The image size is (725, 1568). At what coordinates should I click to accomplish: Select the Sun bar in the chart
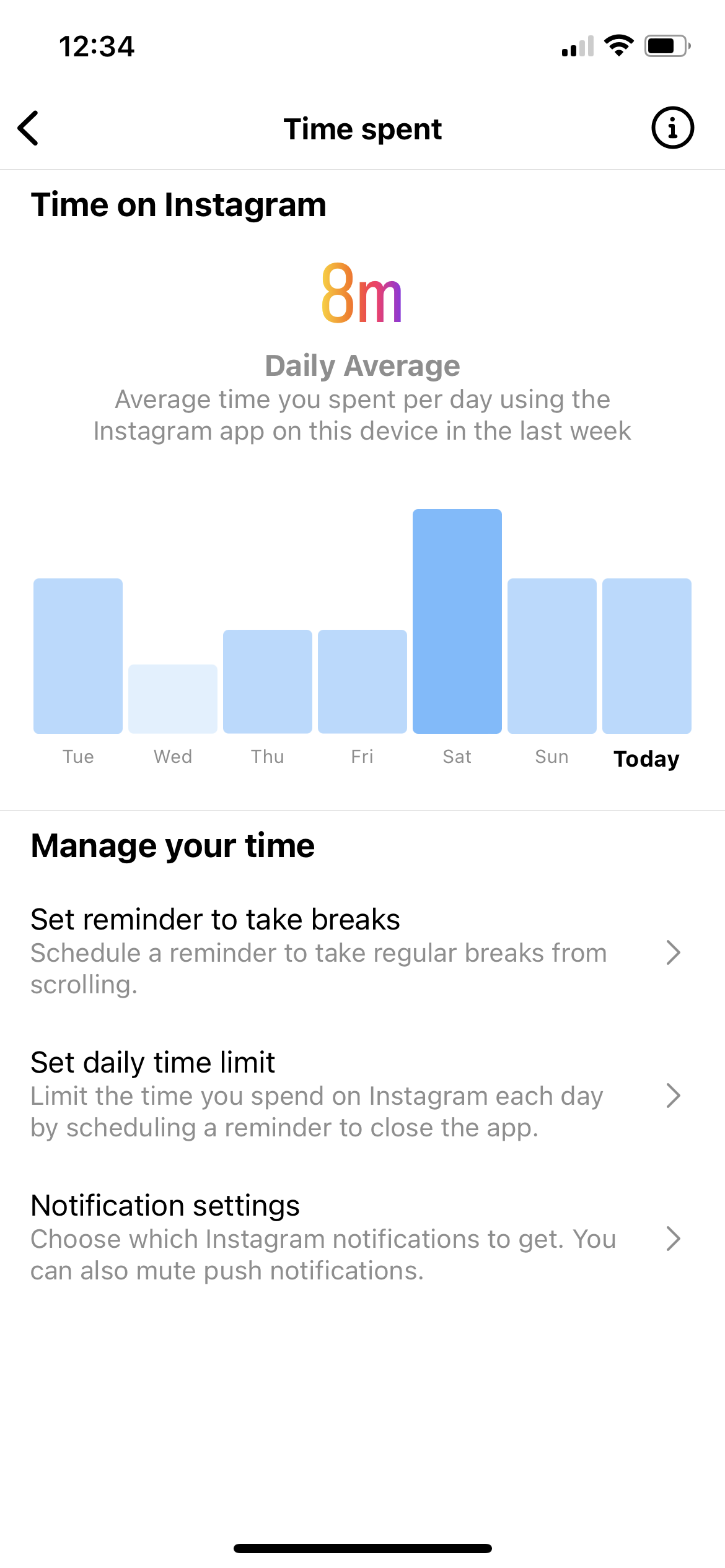(552, 656)
